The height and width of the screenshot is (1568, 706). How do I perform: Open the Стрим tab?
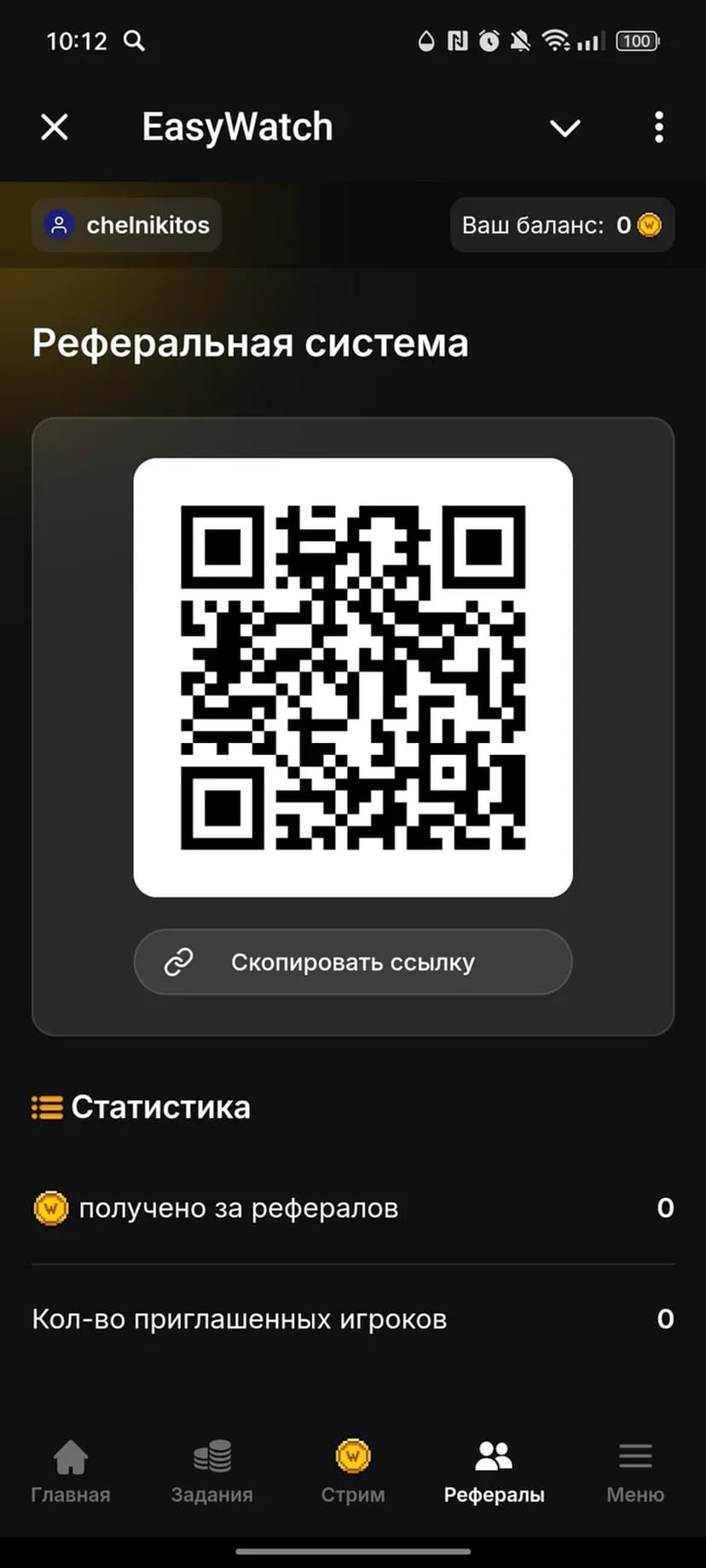353,1472
